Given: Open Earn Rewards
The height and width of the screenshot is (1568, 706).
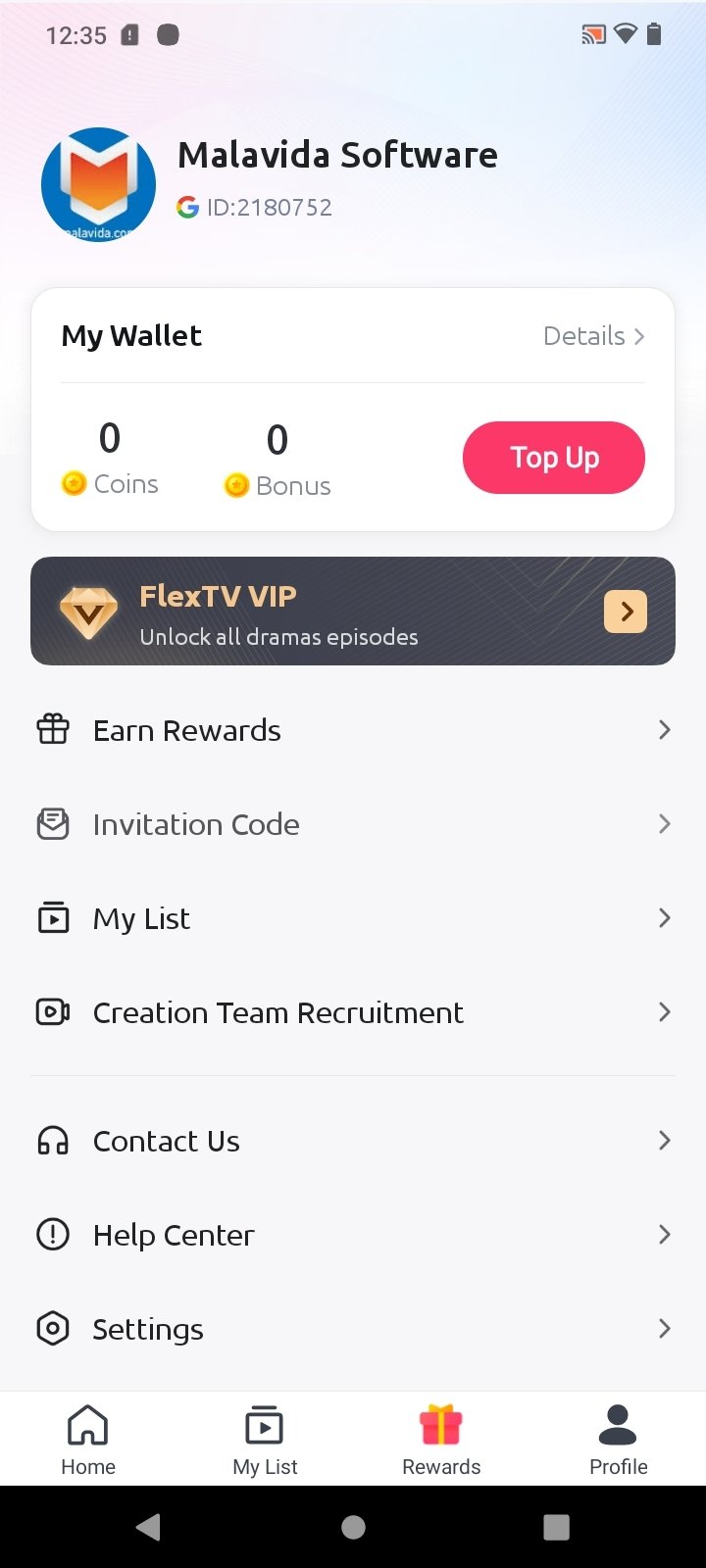Looking at the screenshot, I should tap(353, 730).
